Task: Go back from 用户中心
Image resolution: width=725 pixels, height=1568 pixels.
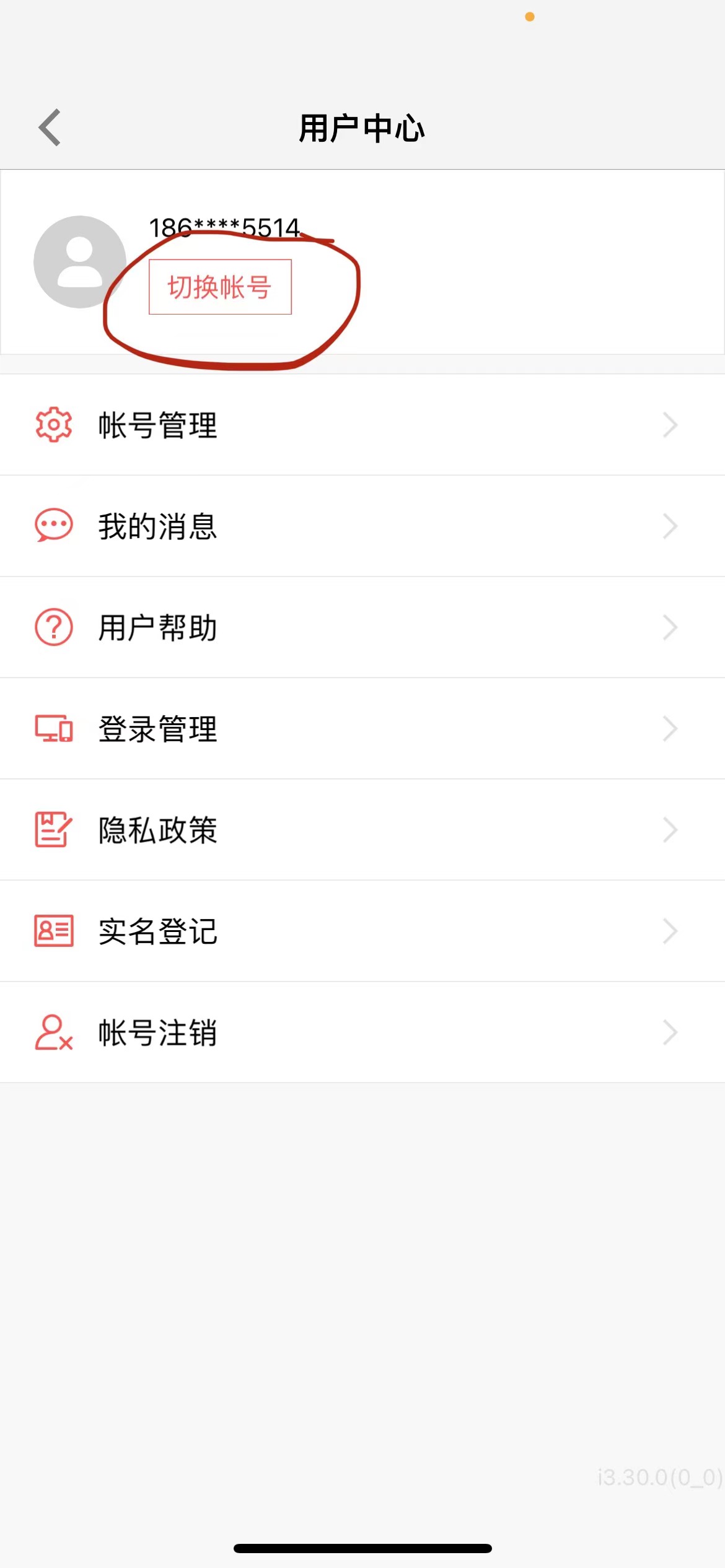Action: click(x=50, y=128)
